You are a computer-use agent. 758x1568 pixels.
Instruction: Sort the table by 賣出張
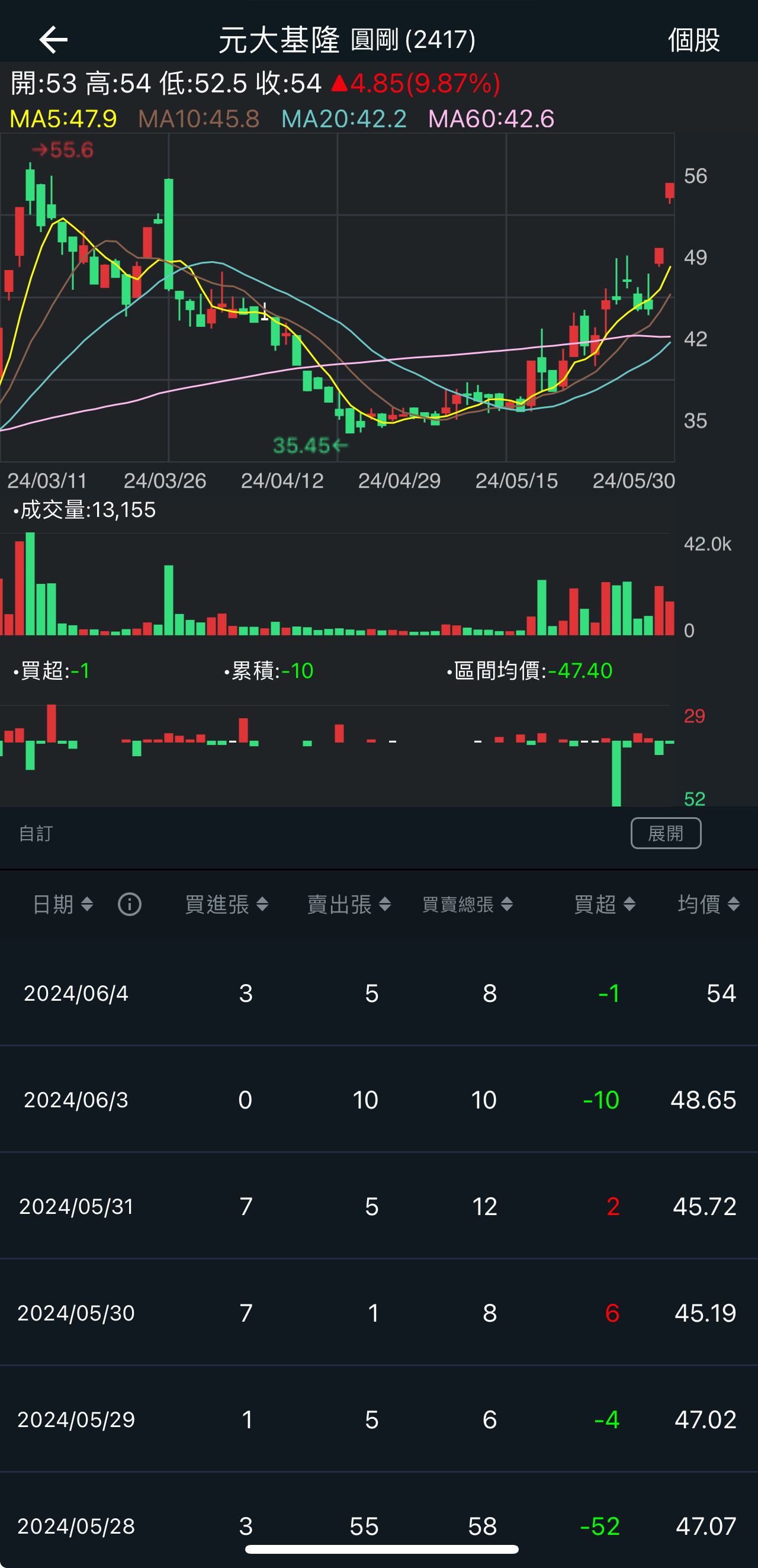click(349, 904)
